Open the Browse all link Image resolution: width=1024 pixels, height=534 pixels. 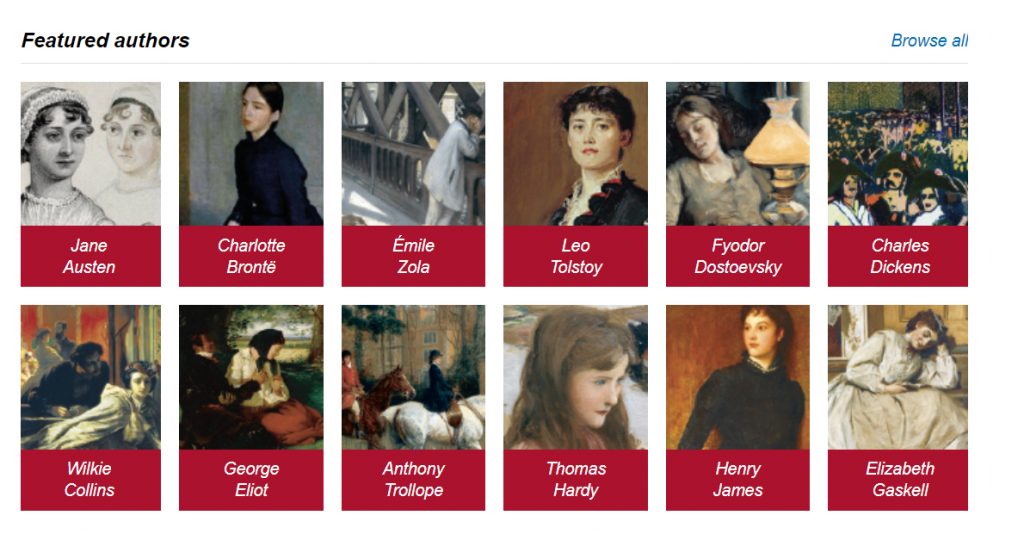pos(929,41)
